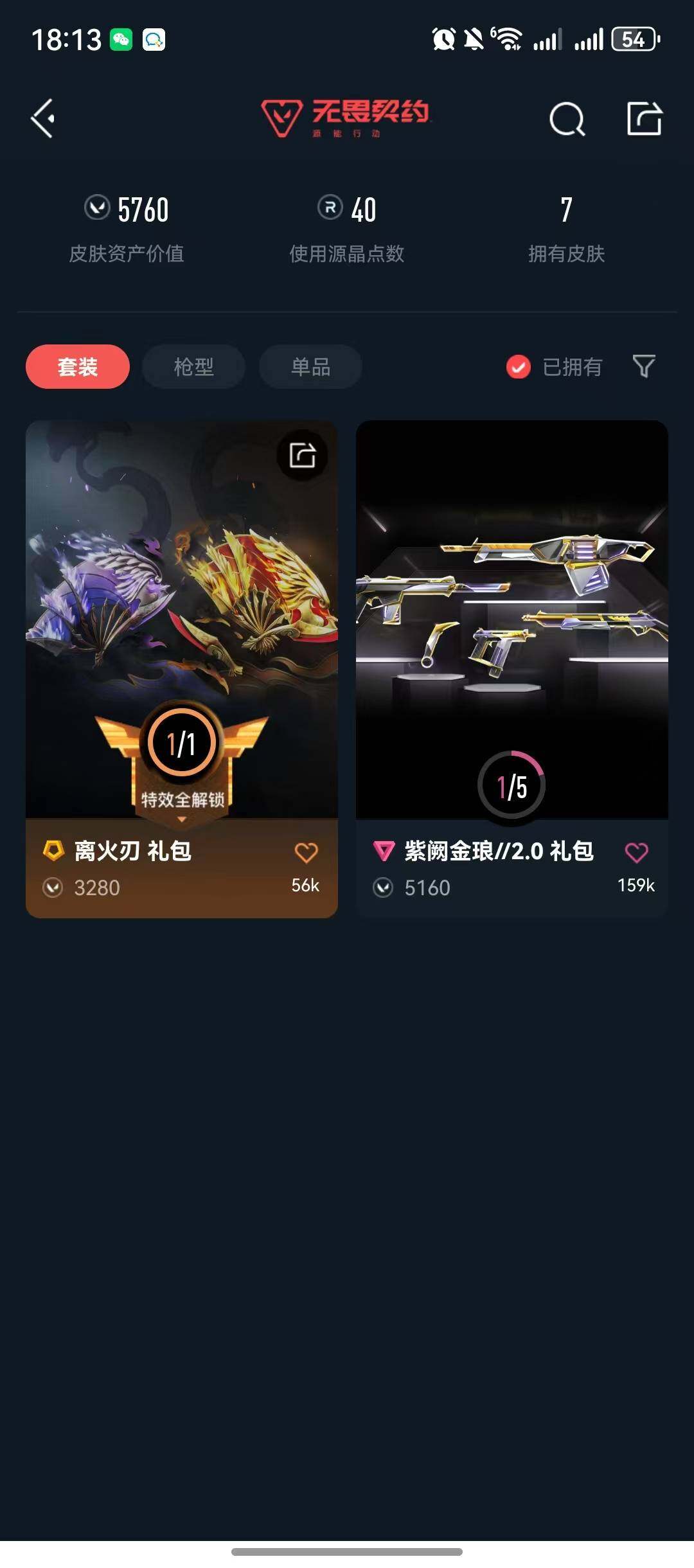Favorite the 紫阙金琅//2.0 礼包
The width and height of the screenshot is (694, 1568).
tap(636, 849)
